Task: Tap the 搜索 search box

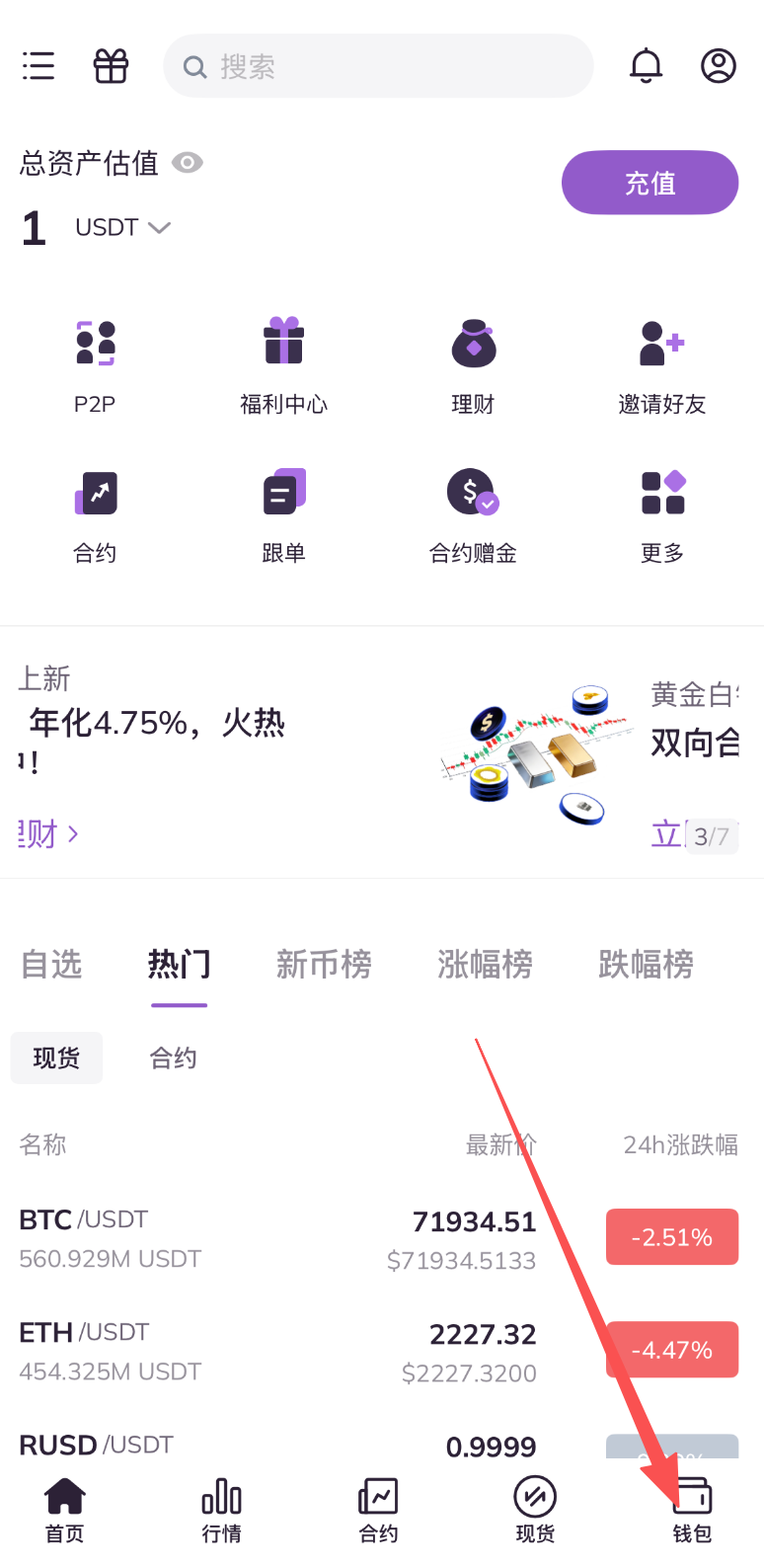Action: [x=378, y=66]
